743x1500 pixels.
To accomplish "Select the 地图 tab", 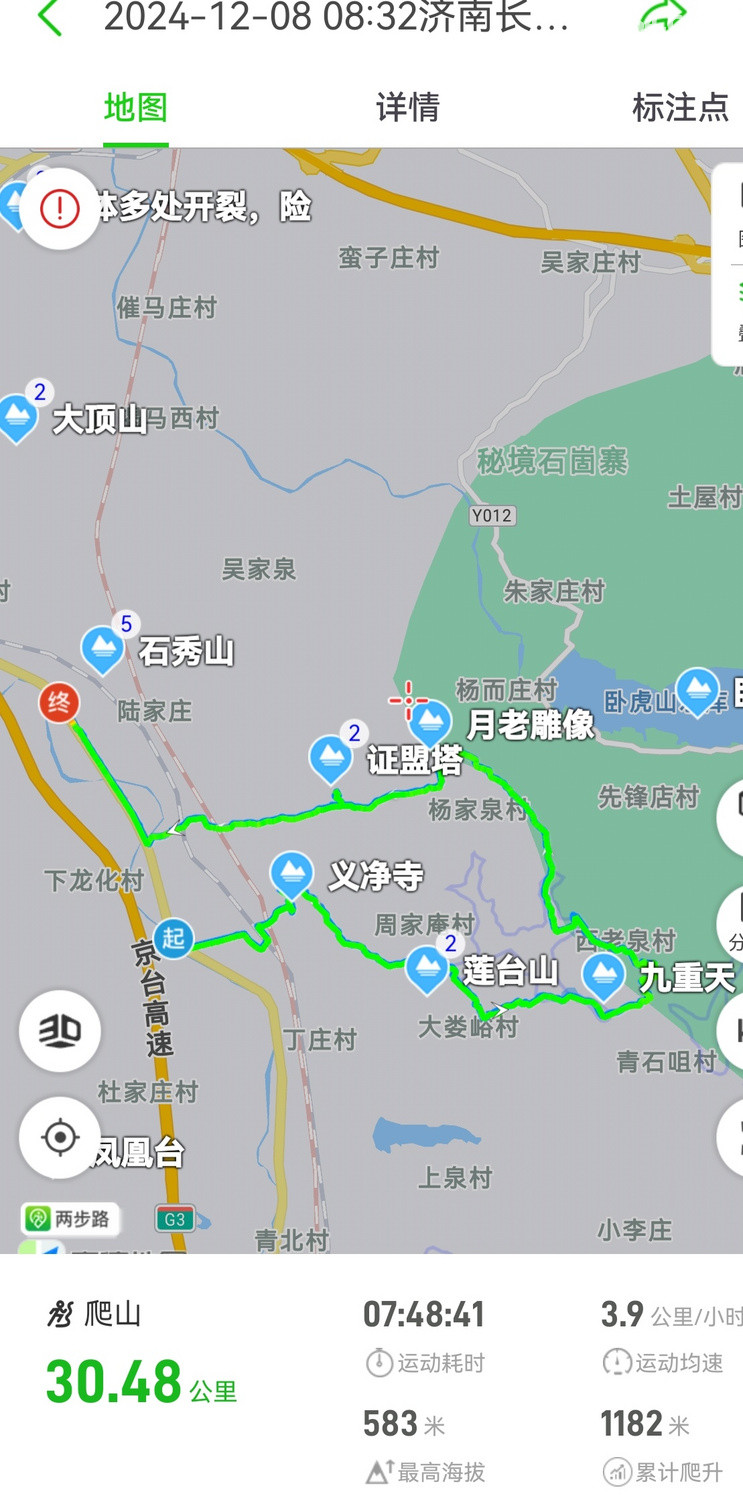I will pyautogui.click(x=135, y=107).
